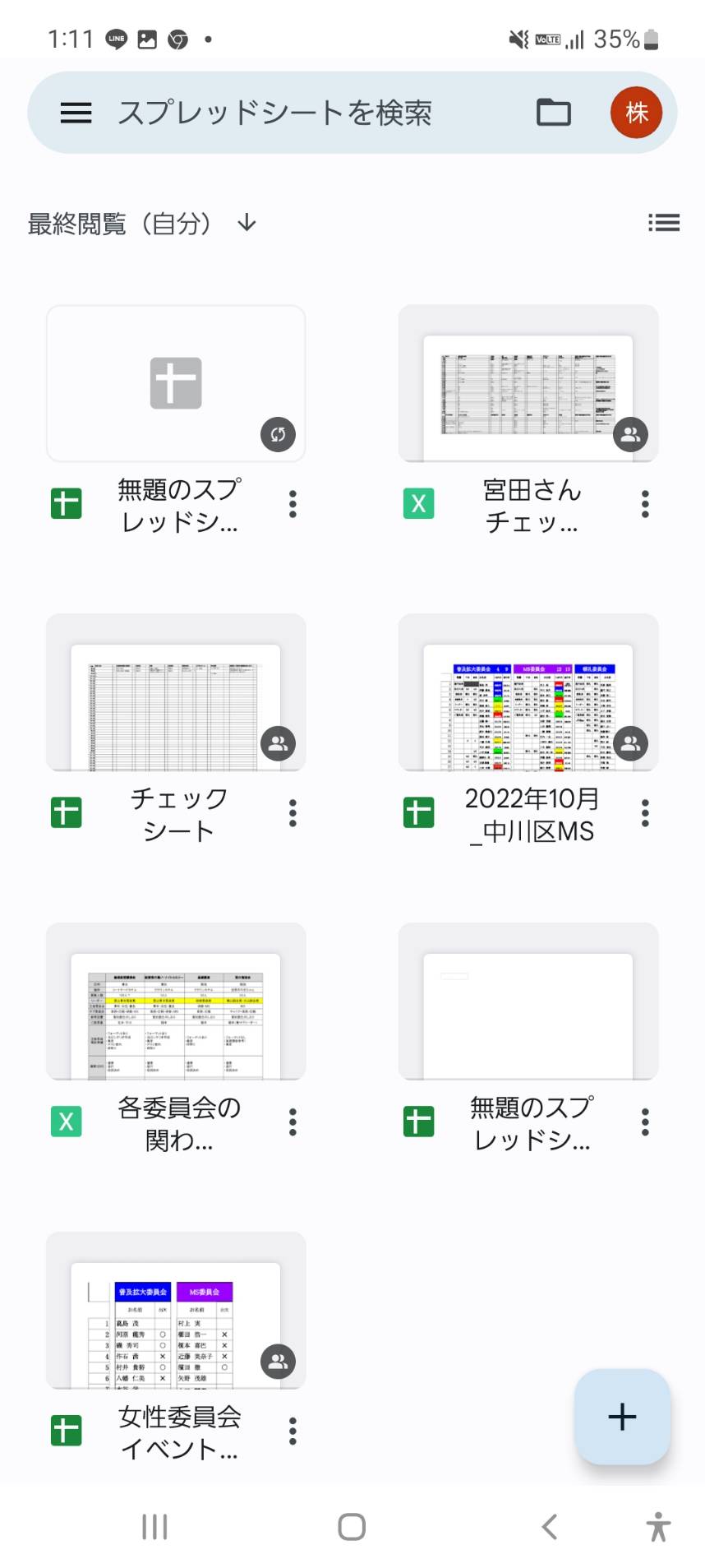This screenshot has height=1568, width=705.
Task: Tap the スプレッドシートを検索 search field
Action: (275, 113)
